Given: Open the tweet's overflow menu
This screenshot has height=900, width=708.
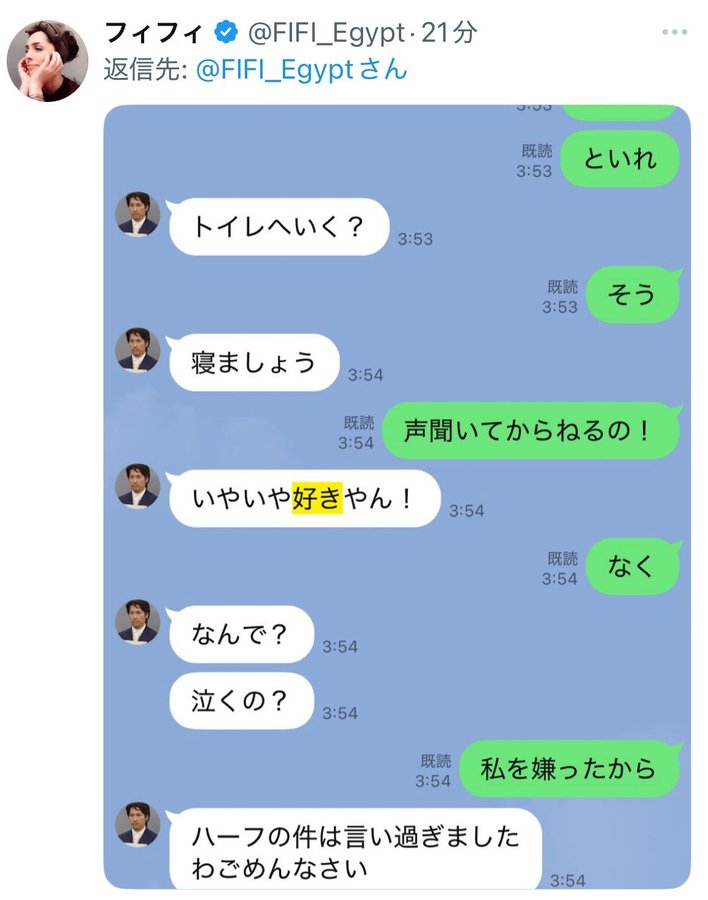Looking at the screenshot, I should (x=674, y=32).
